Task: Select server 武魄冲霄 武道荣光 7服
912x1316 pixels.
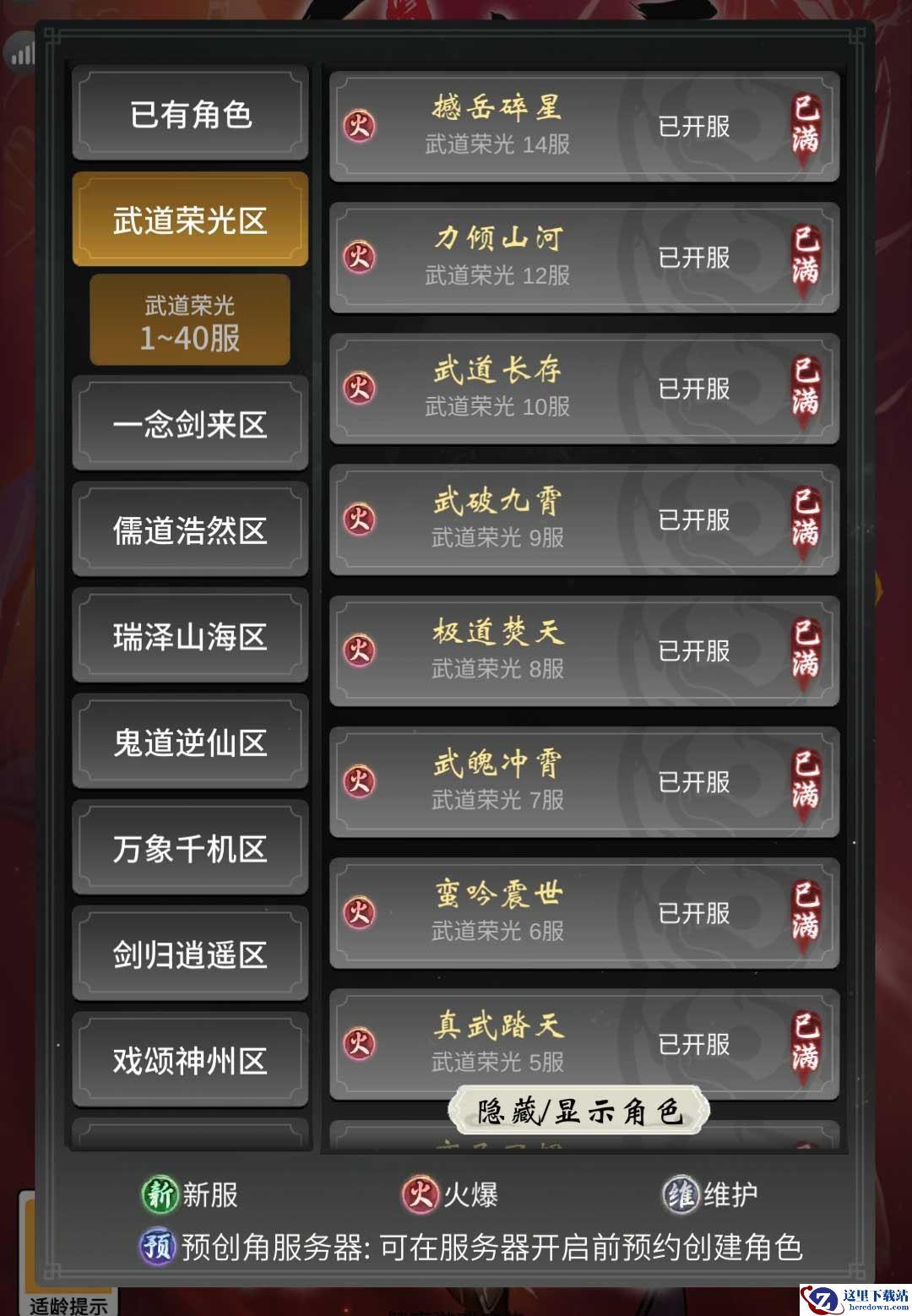Action: click(584, 781)
